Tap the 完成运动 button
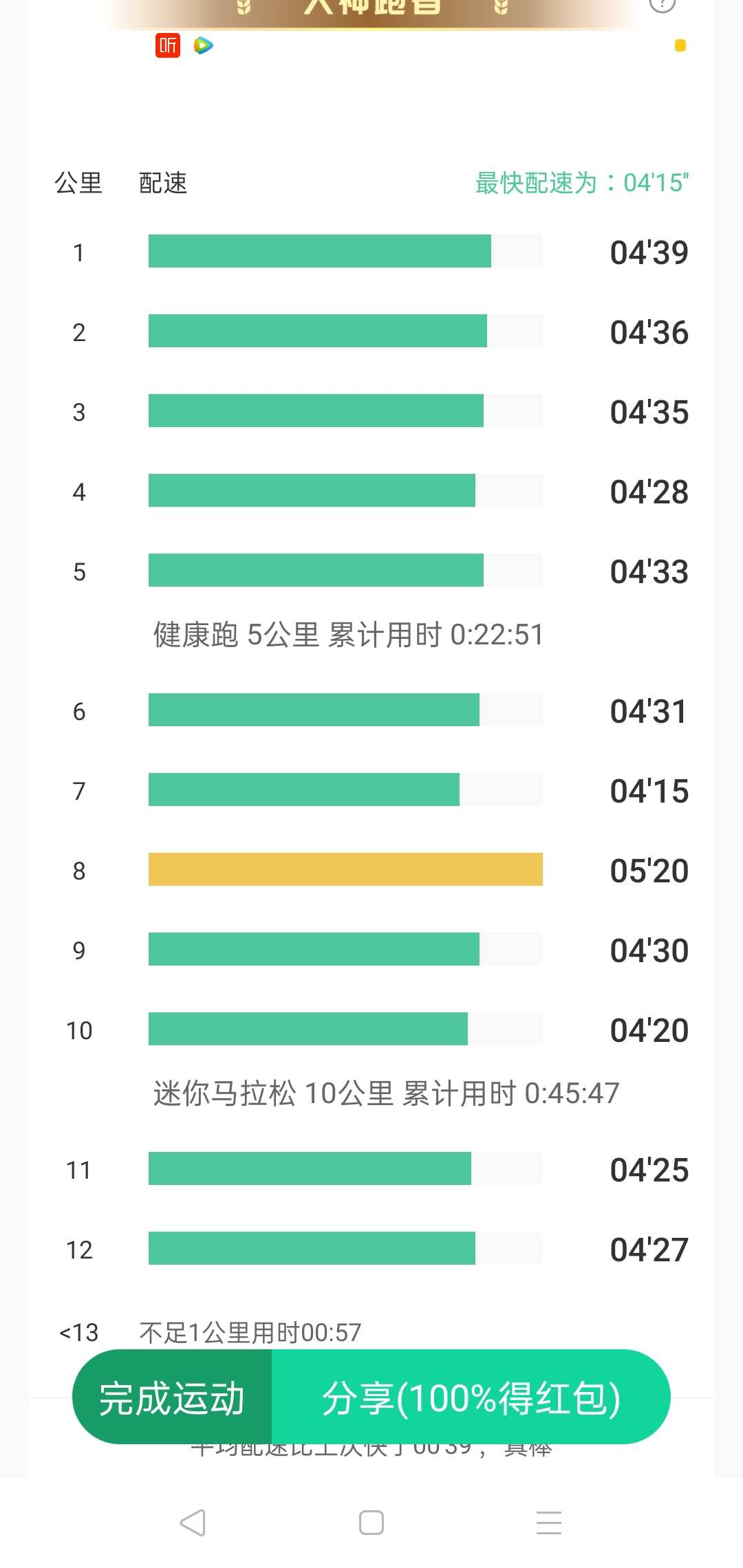Viewport: 743px width, 1568px height. coord(172,1397)
